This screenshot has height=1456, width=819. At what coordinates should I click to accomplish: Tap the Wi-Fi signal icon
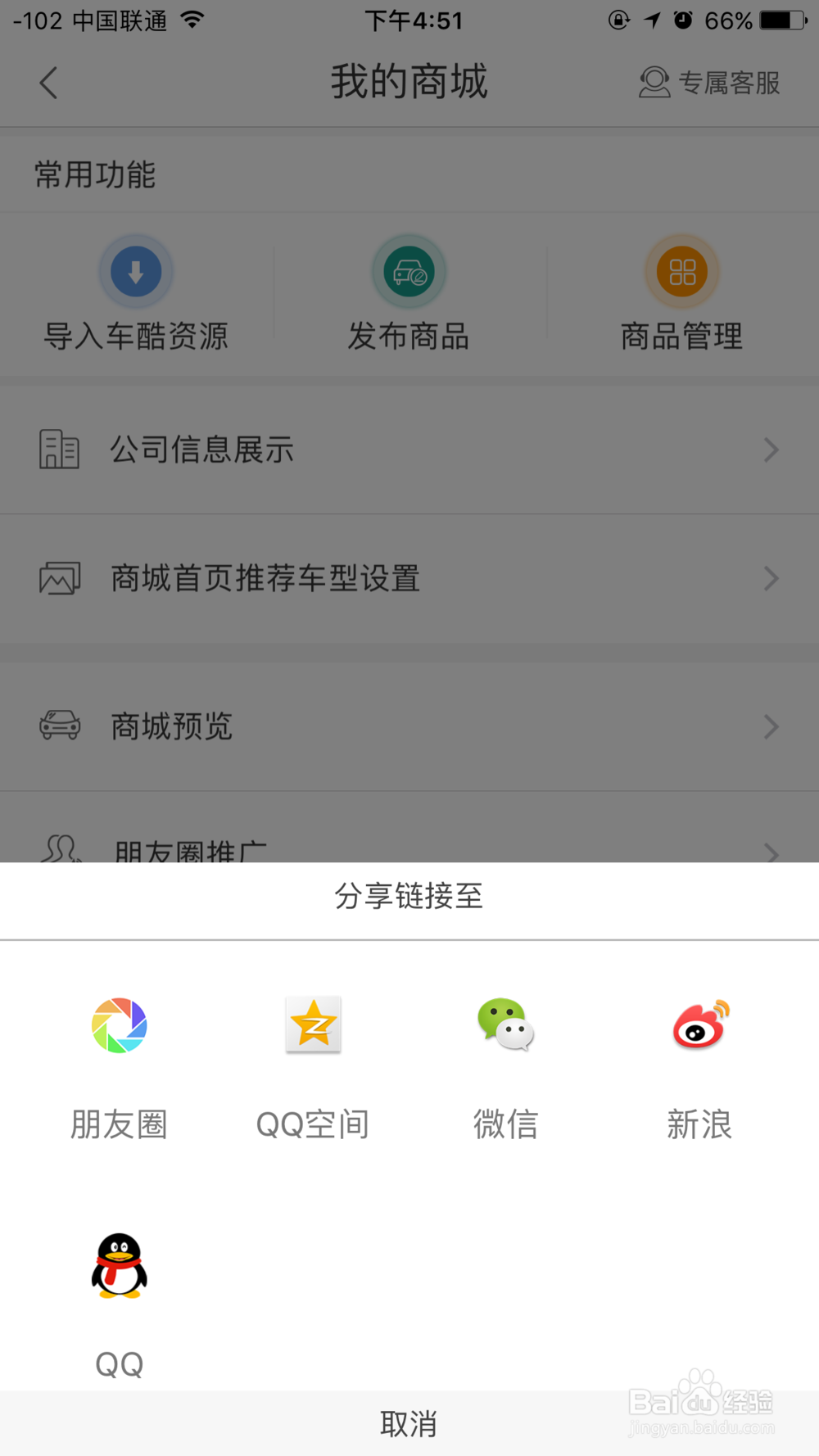click(193, 20)
